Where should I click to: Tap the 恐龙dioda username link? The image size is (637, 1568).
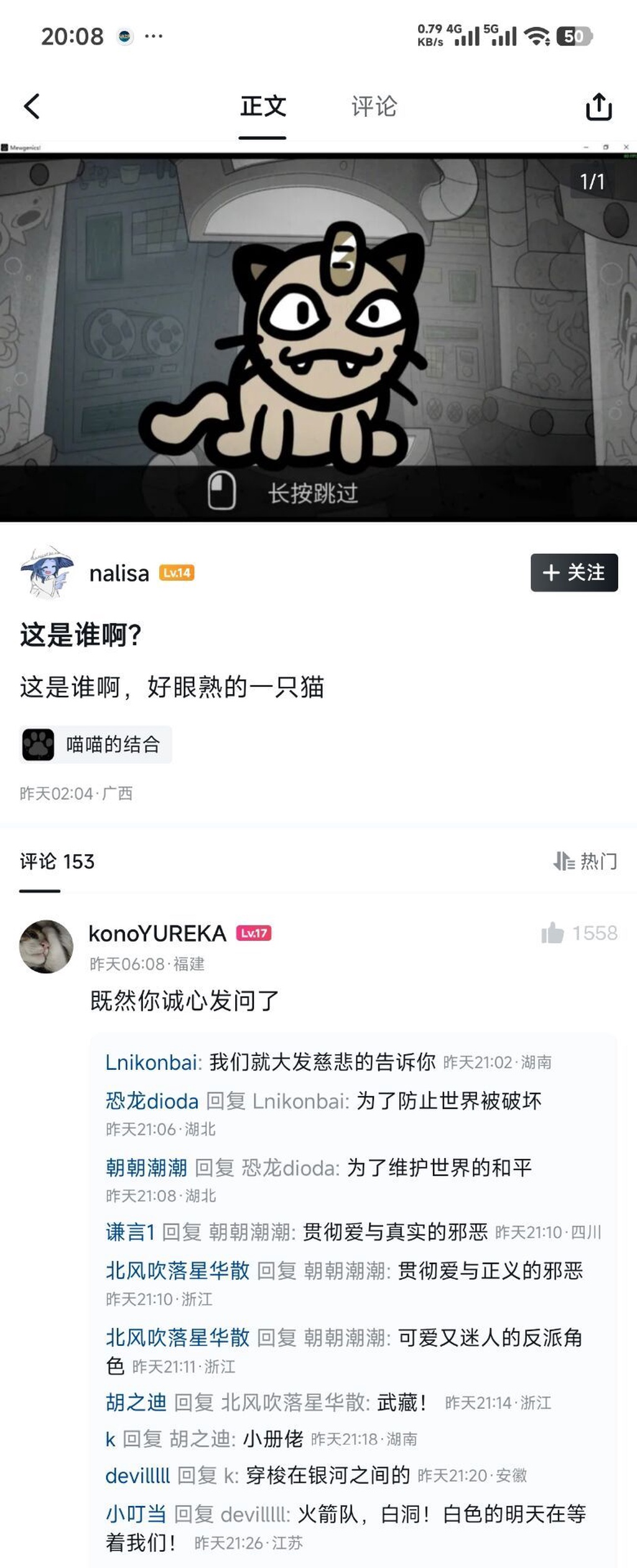[152, 1101]
